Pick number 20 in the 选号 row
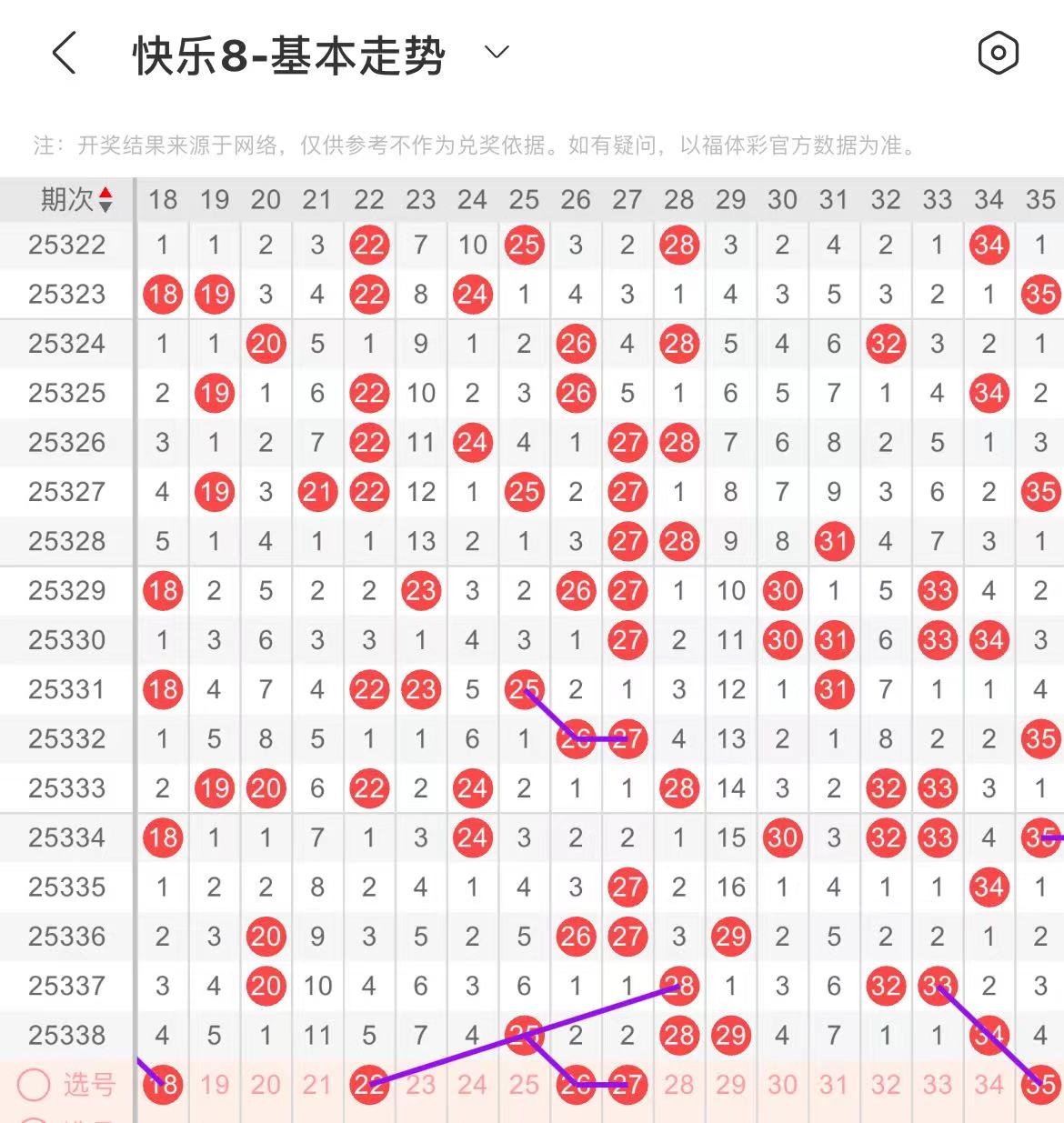This screenshot has height=1123, width=1064. click(x=266, y=1084)
